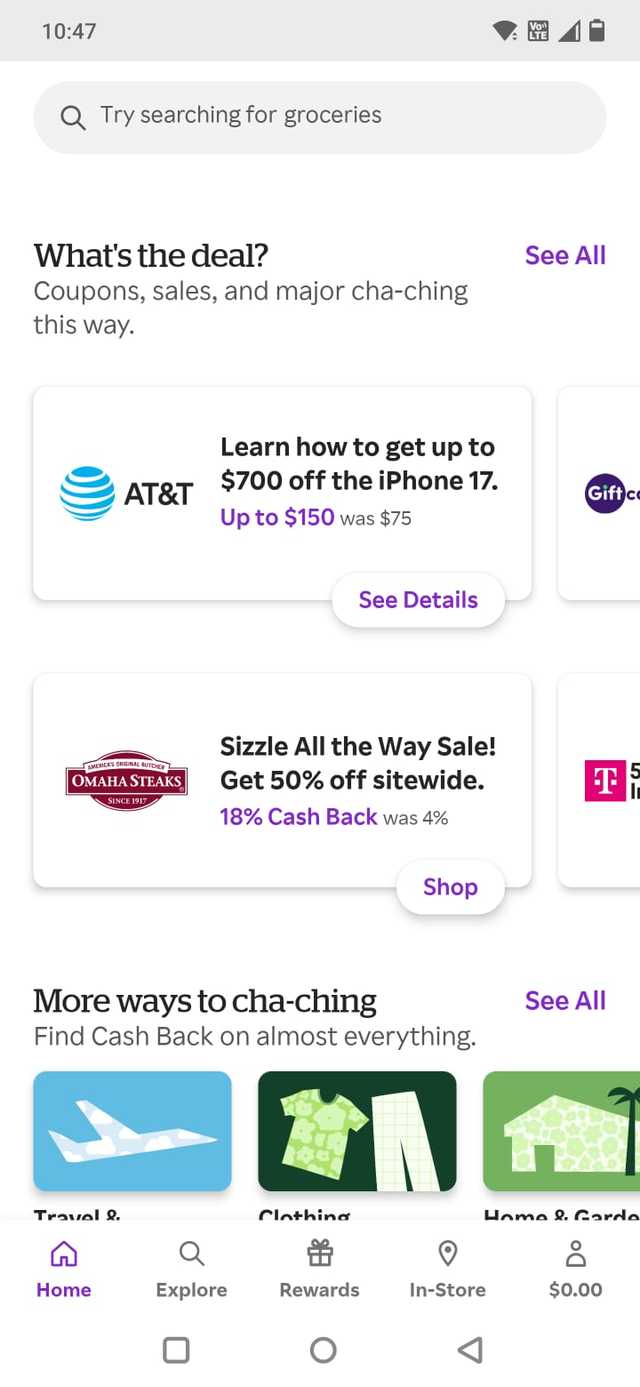Tap the search box for groceries
Screen dimensions: 640x1387
point(320,116)
